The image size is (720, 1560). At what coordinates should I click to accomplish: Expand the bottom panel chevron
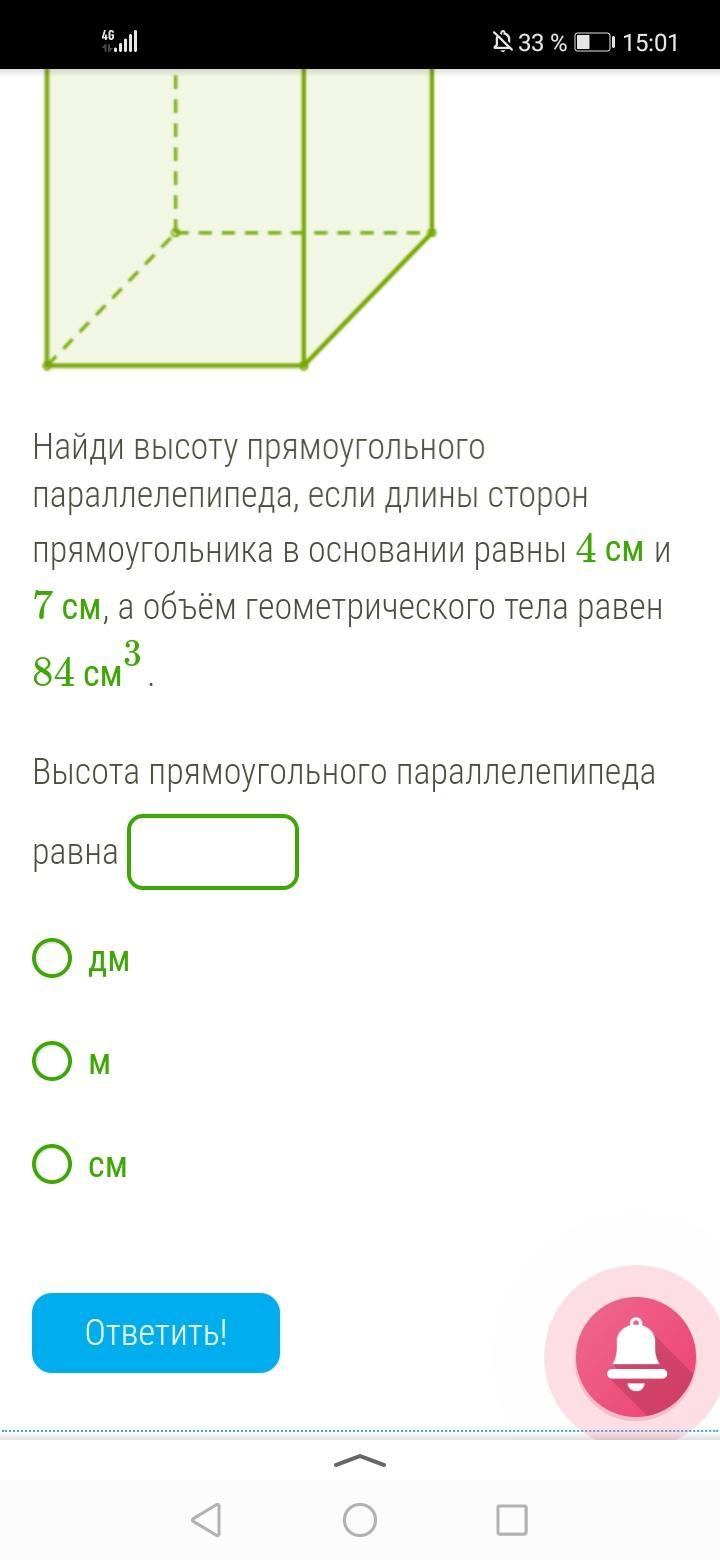tap(360, 1461)
